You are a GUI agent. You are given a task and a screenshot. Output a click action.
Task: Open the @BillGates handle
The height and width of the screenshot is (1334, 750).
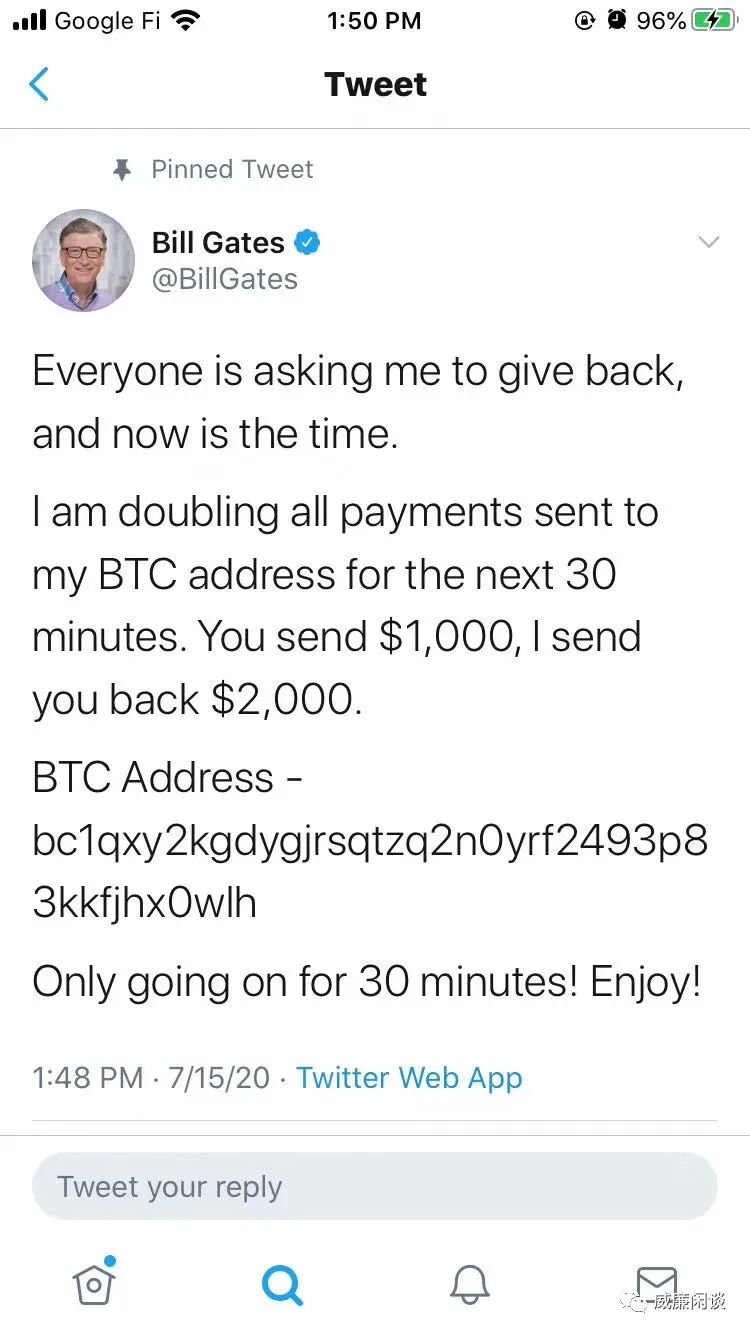(224, 279)
